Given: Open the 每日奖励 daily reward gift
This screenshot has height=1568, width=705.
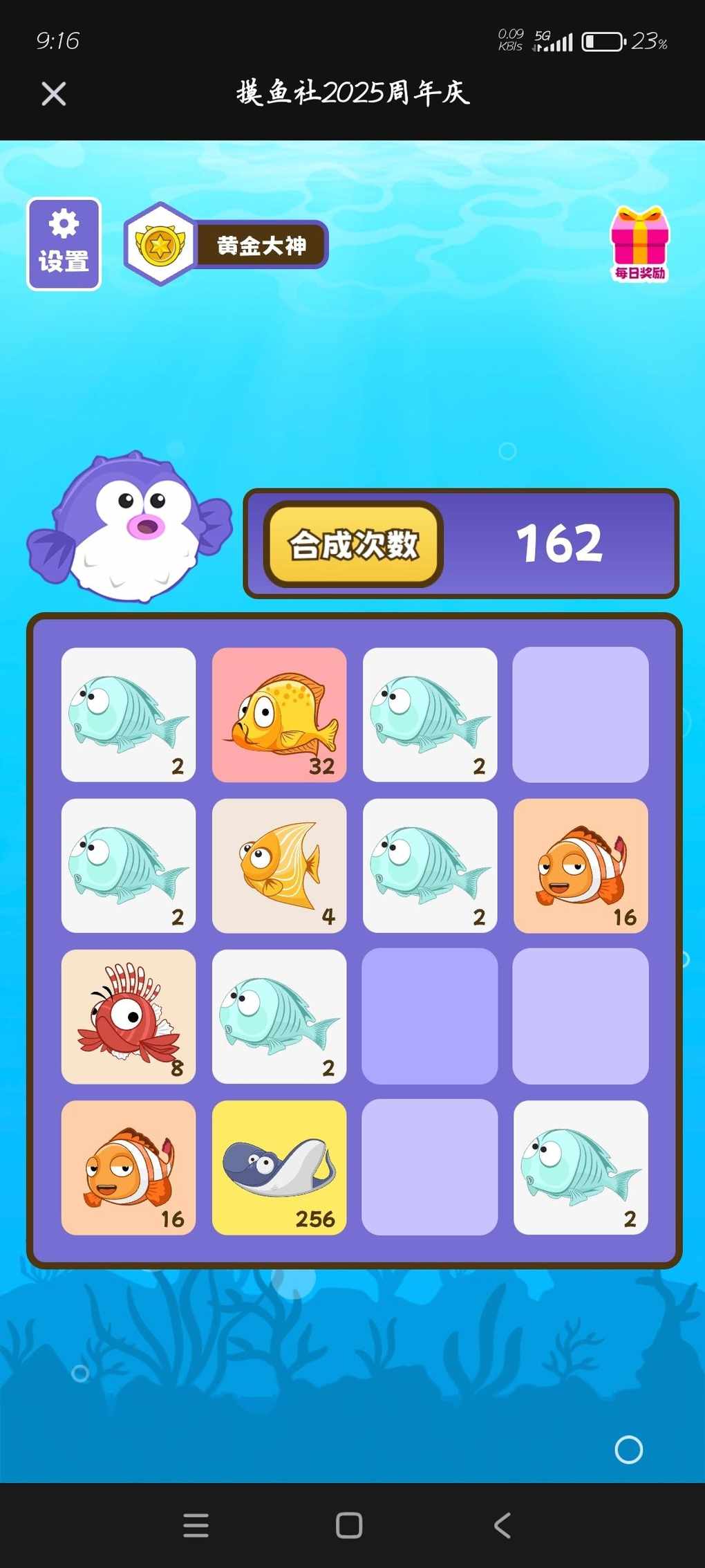Looking at the screenshot, I should [639, 243].
